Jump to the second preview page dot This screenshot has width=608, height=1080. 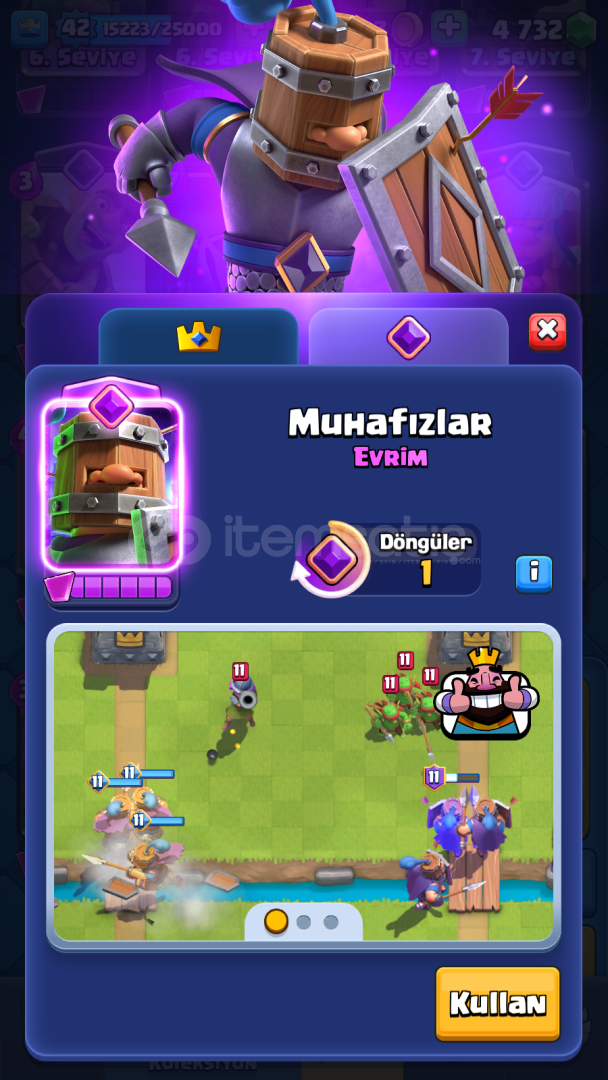point(304,922)
